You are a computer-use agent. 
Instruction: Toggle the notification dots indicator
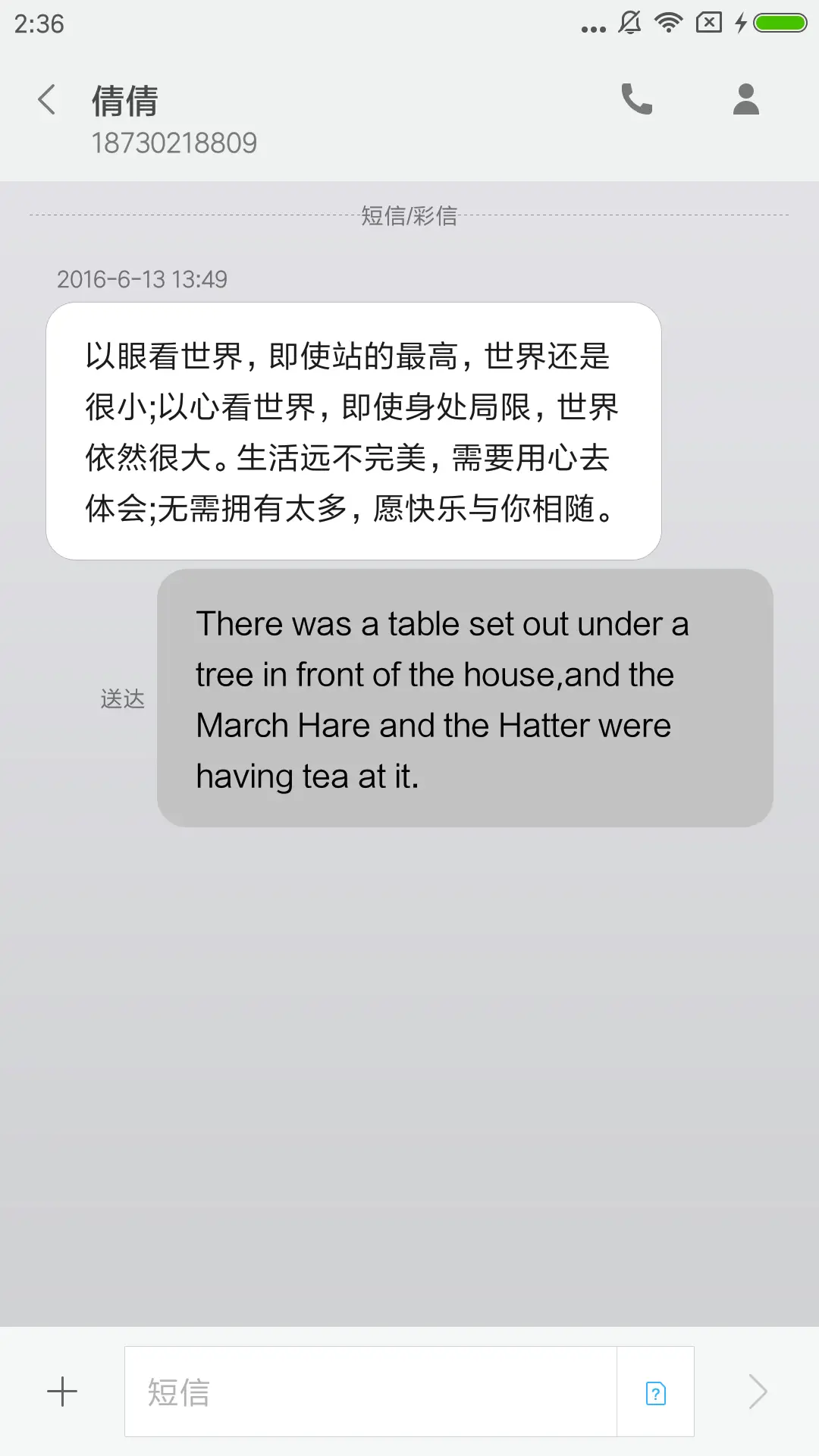592,27
